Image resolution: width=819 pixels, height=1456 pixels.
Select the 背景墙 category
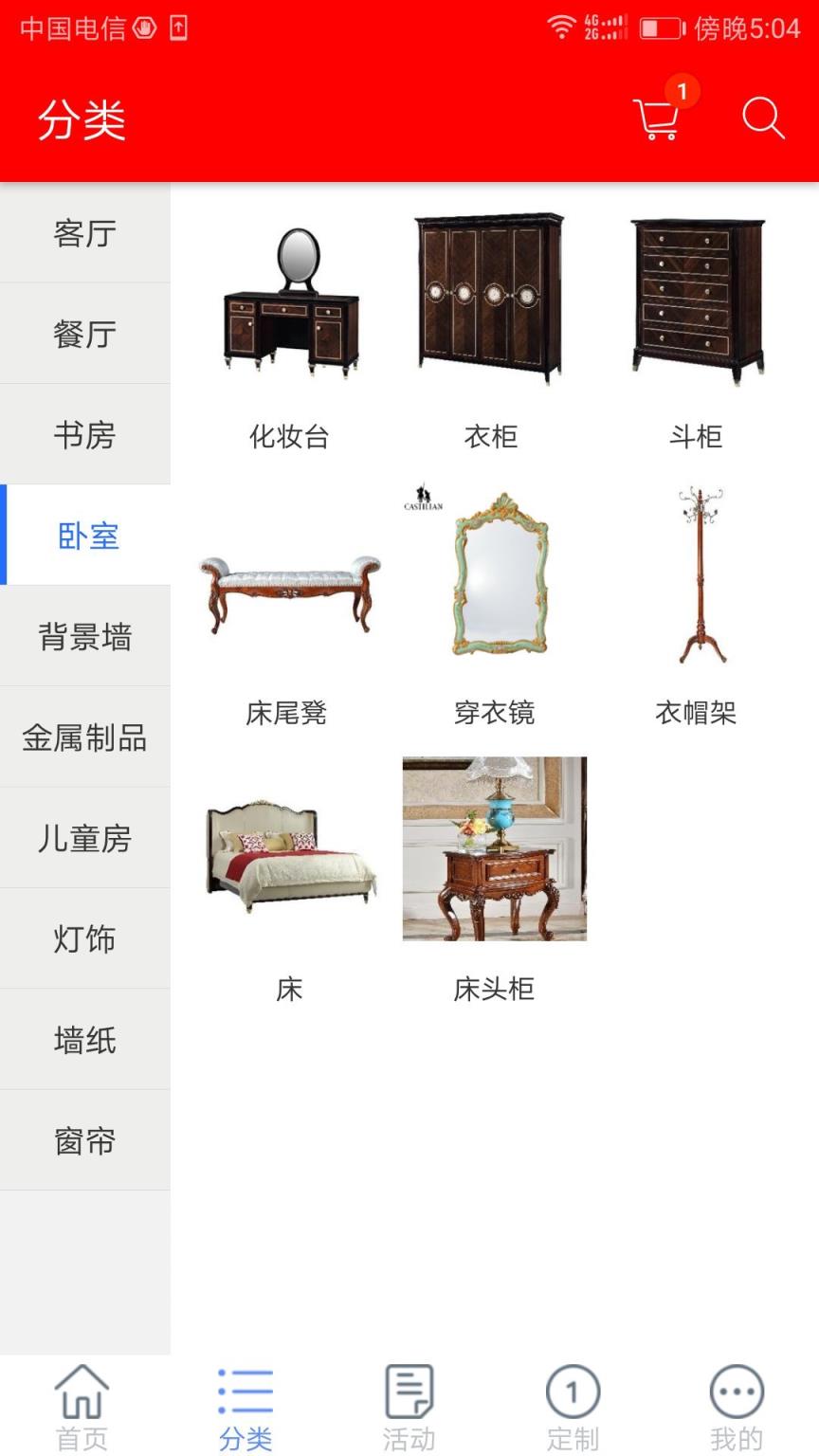[x=85, y=638]
